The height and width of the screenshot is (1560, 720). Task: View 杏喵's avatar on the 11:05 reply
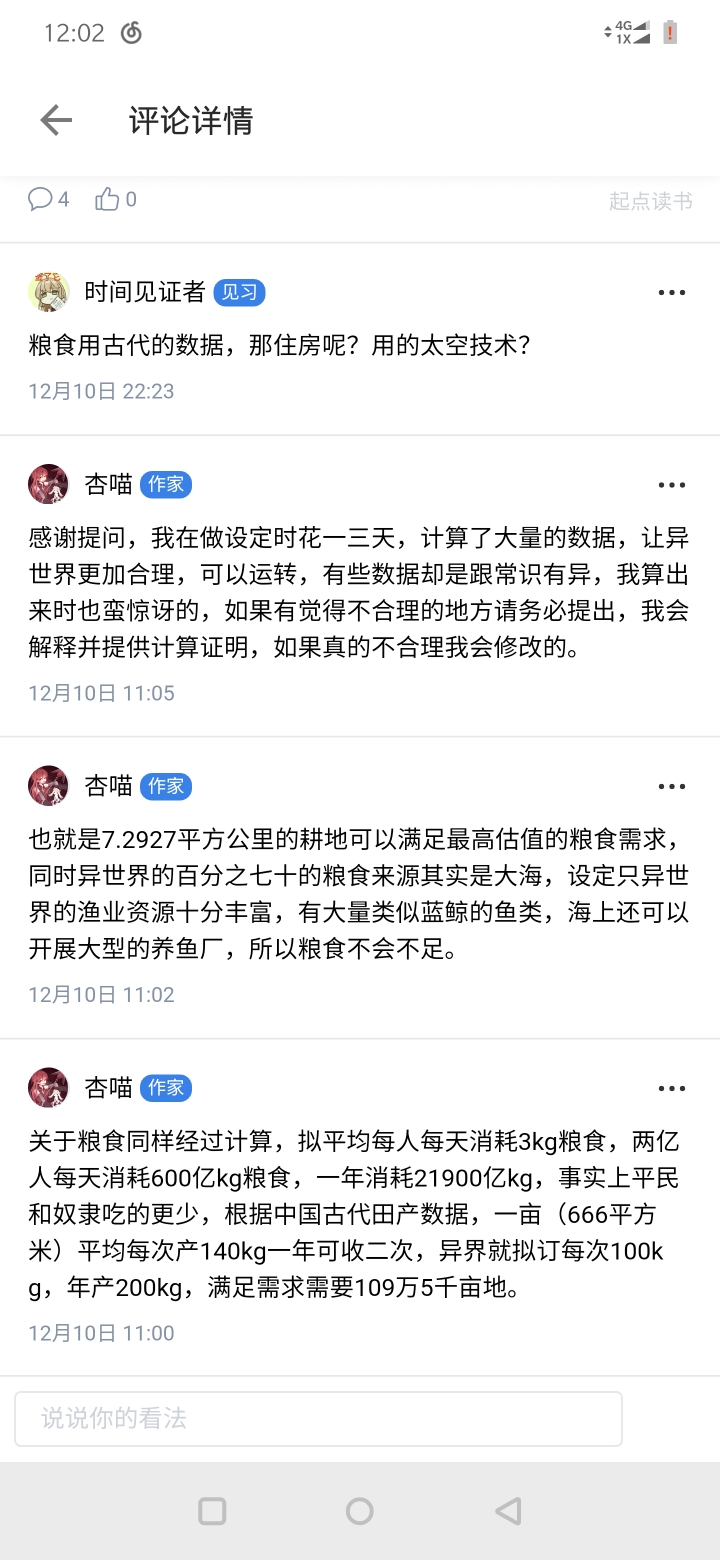tap(48, 484)
